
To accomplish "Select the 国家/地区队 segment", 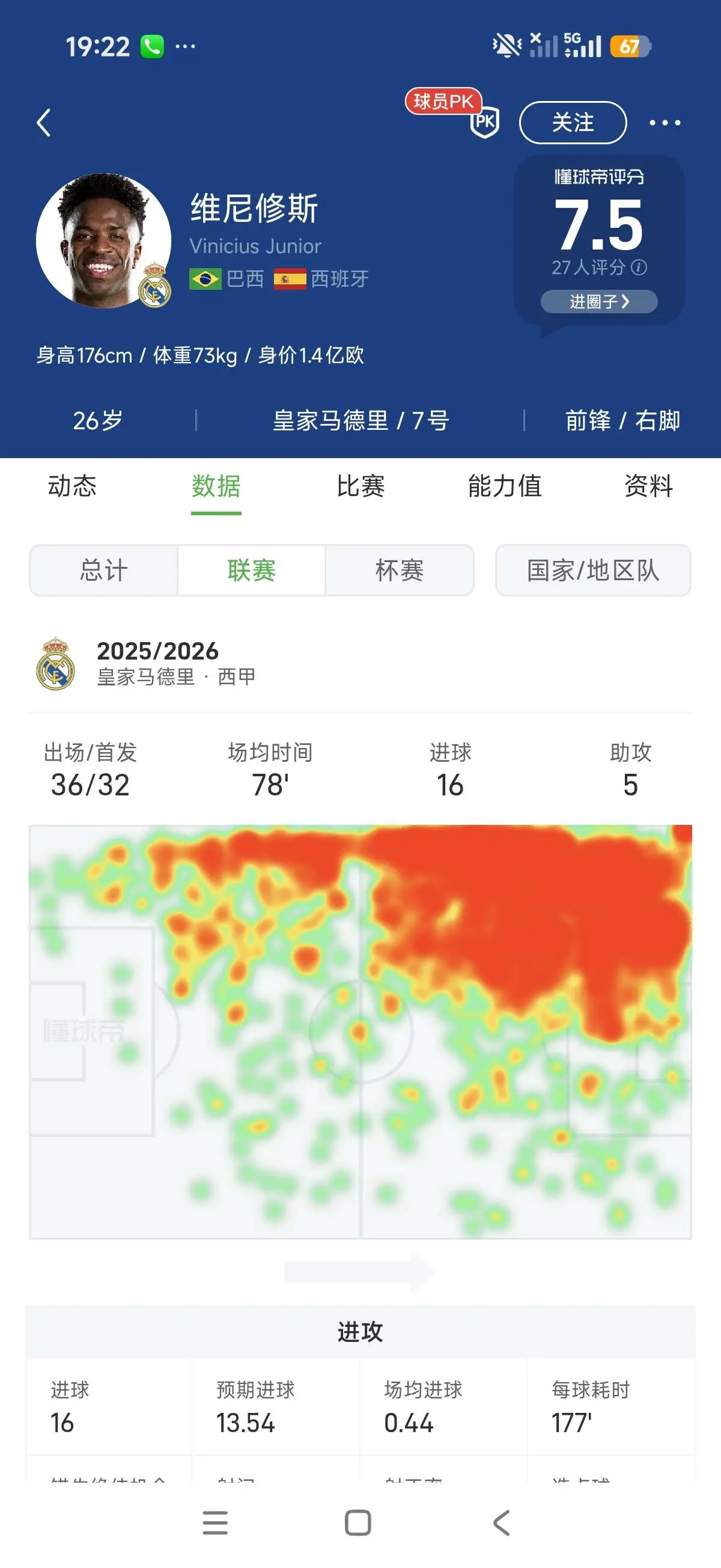I will click(593, 571).
